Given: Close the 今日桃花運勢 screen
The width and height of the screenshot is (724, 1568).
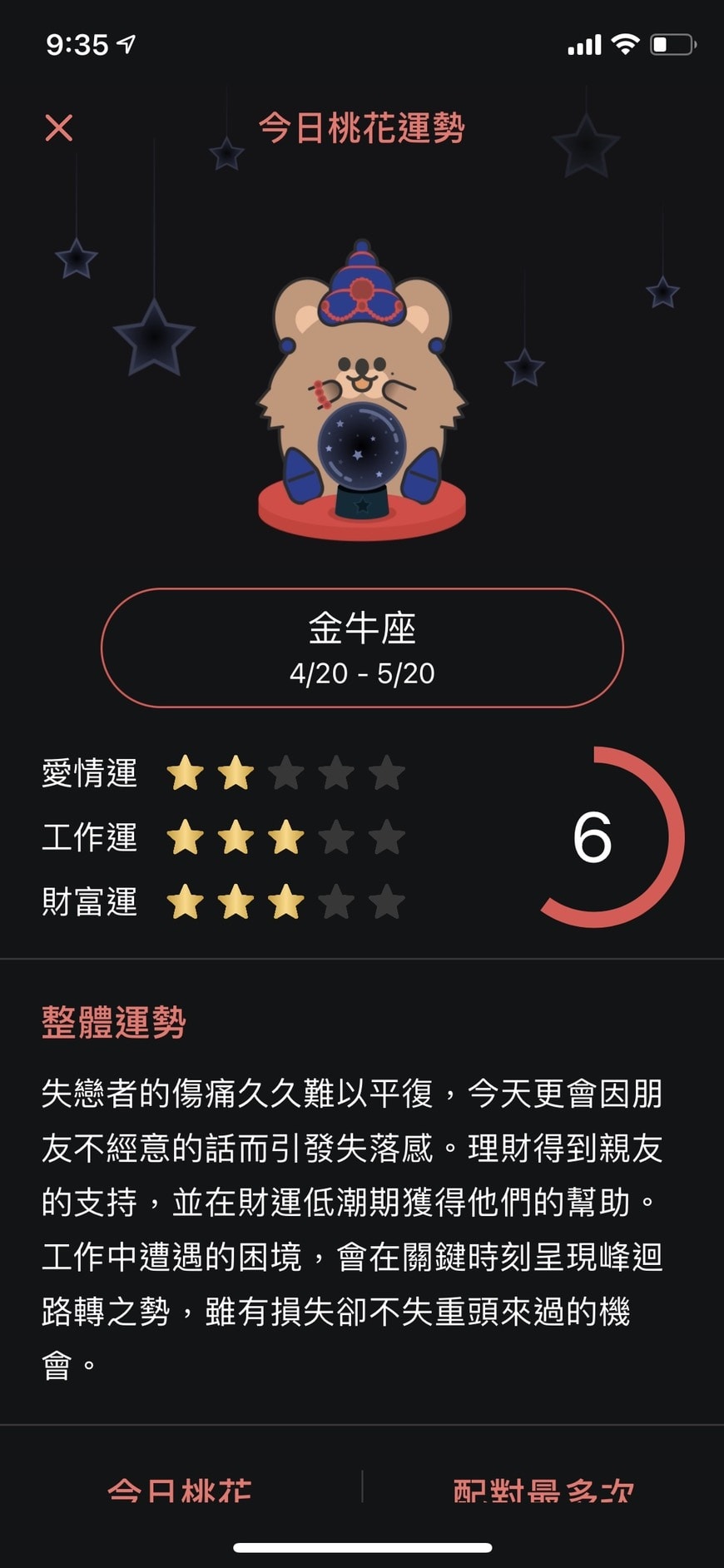Looking at the screenshot, I should point(58,128).
